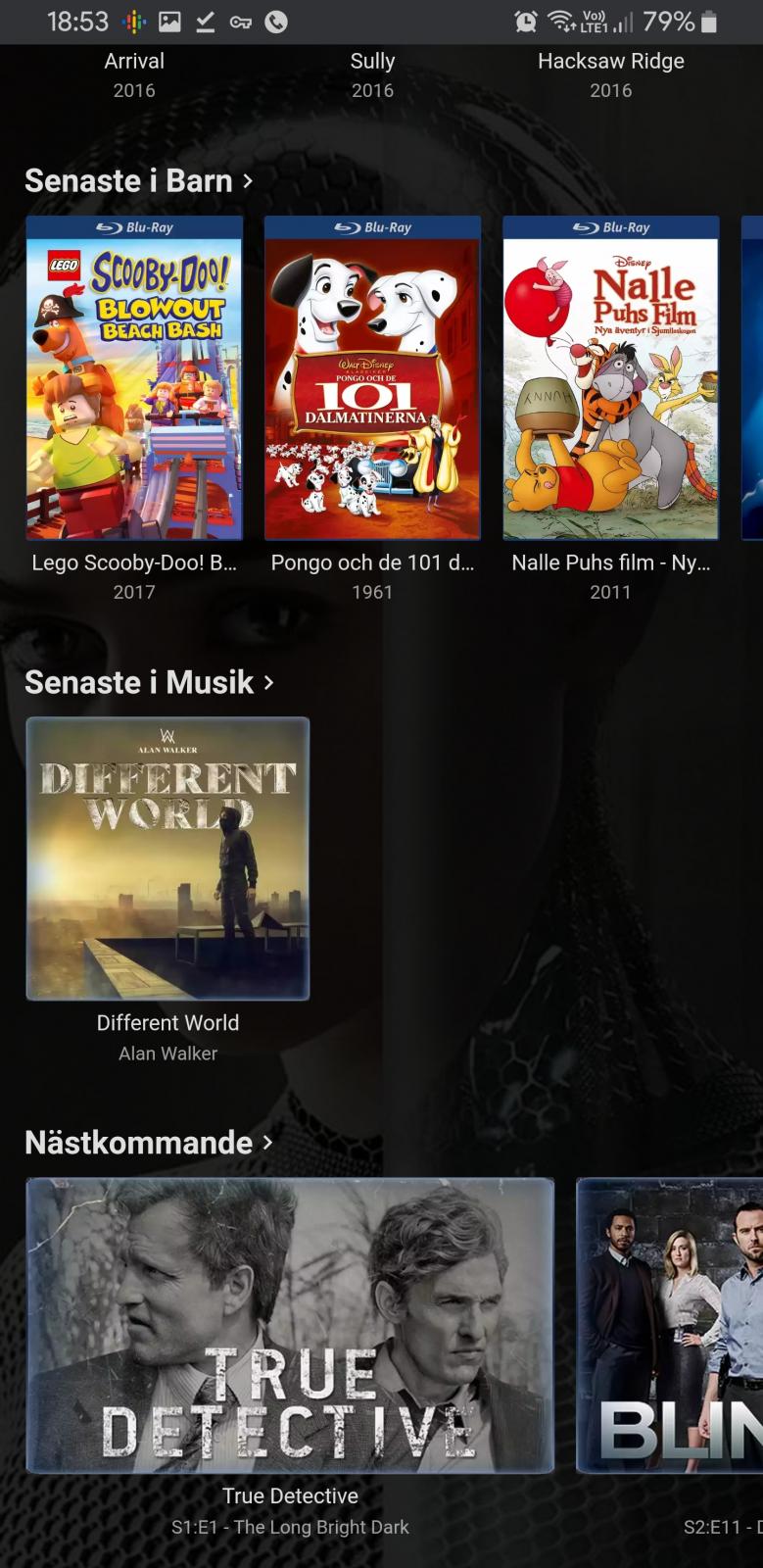View the full Nästkommande list
763x1568 pixels.
pos(148,1143)
